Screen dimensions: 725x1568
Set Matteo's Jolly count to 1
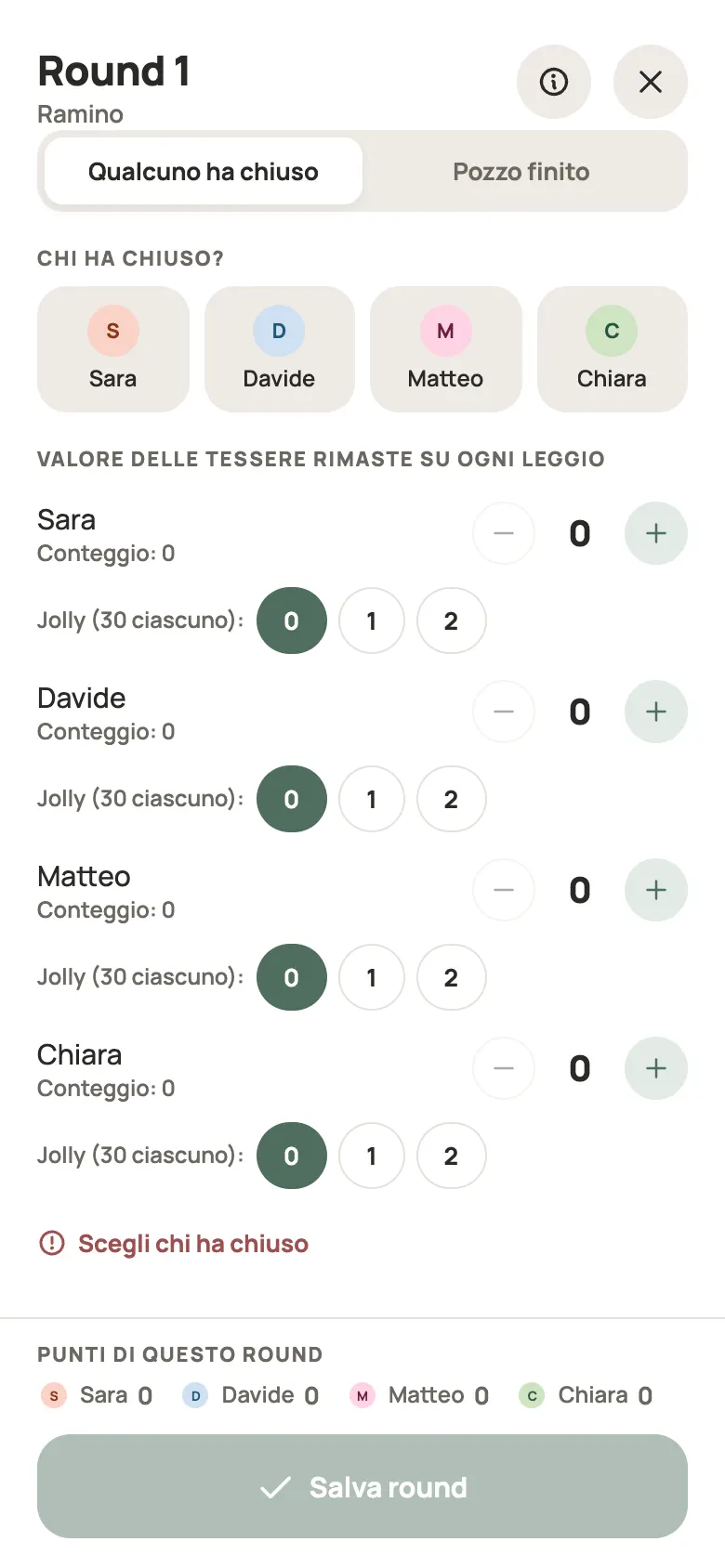point(372,977)
